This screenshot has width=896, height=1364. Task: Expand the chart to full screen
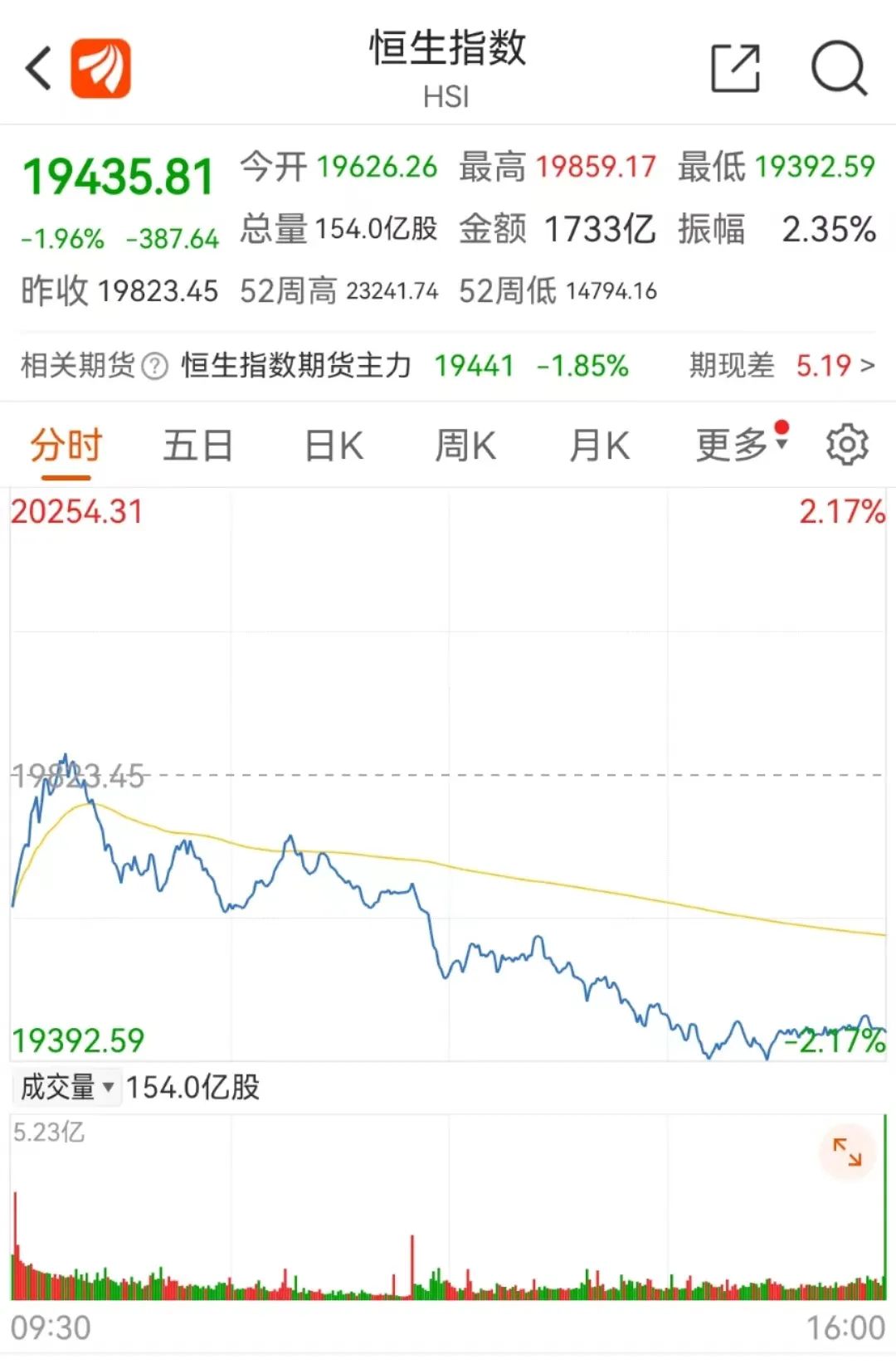(x=847, y=1152)
